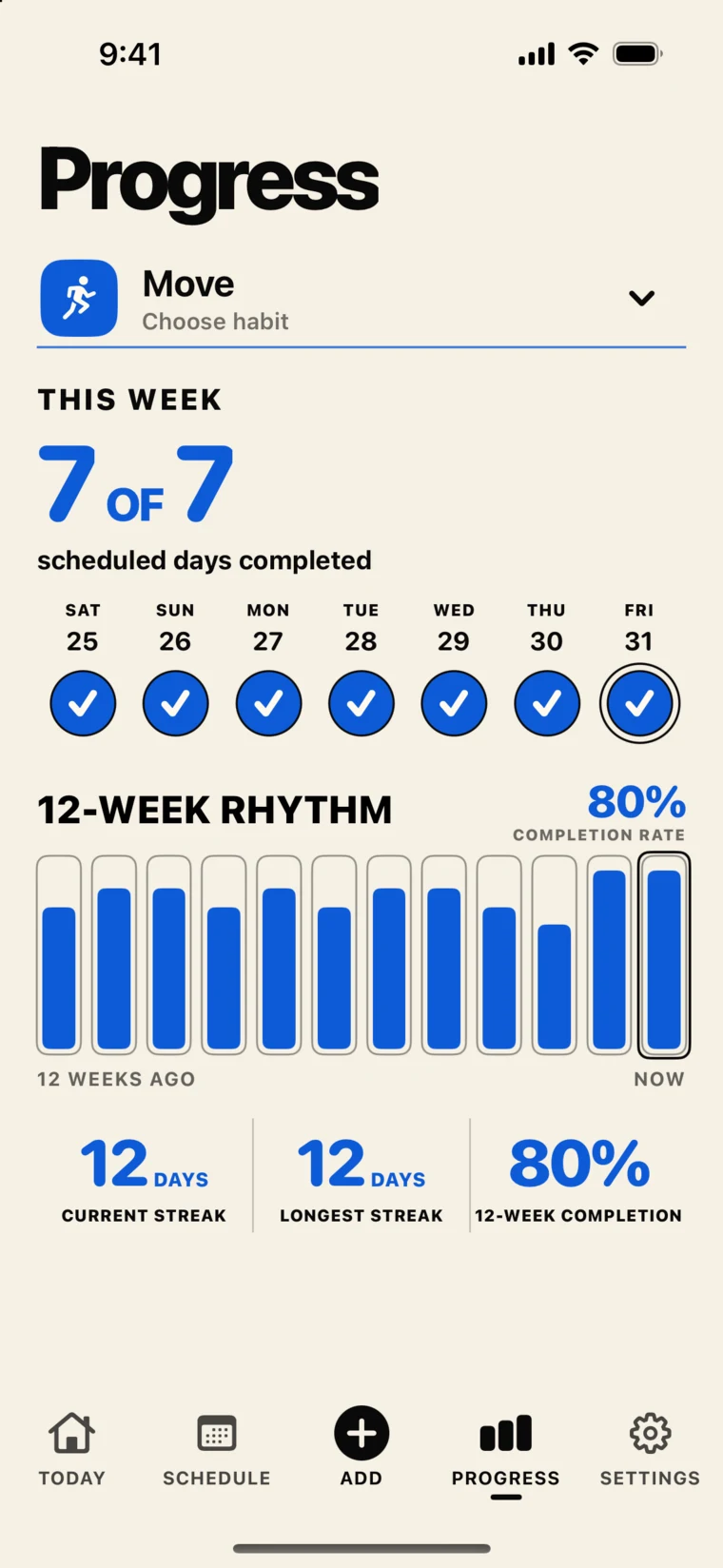
Task: Tap Sunday 26 checkmark circle
Action: coord(175,703)
